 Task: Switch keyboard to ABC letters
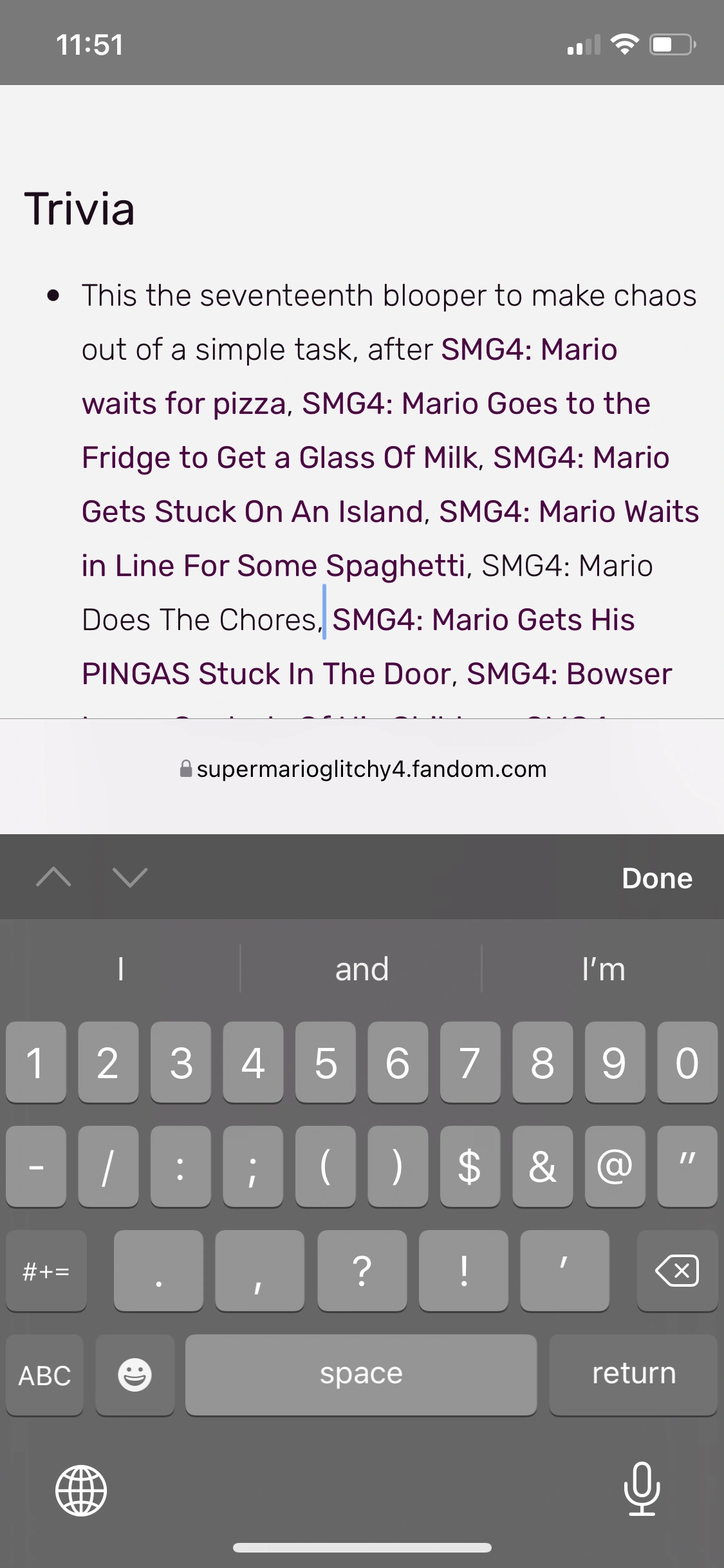[x=44, y=1375]
